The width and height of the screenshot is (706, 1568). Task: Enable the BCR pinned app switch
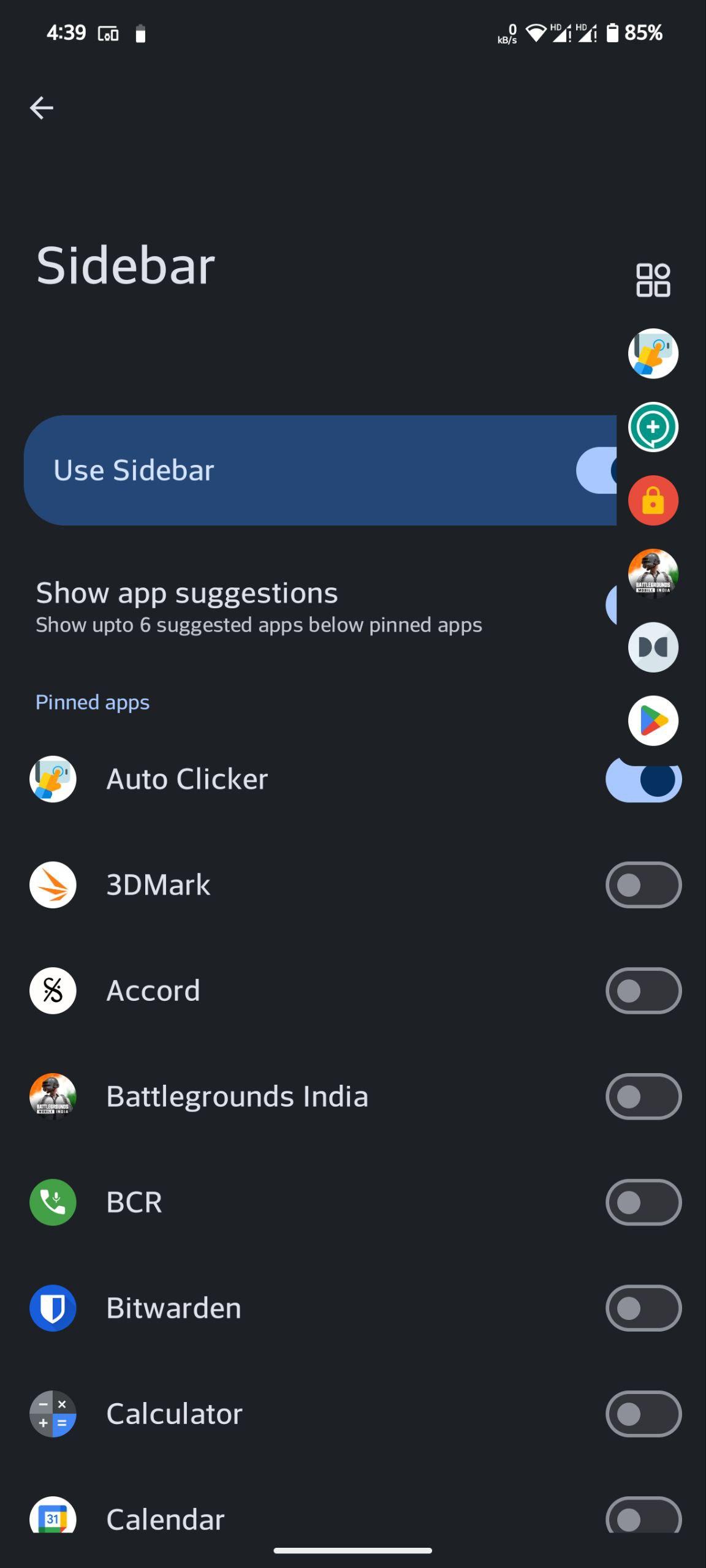coord(643,1202)
